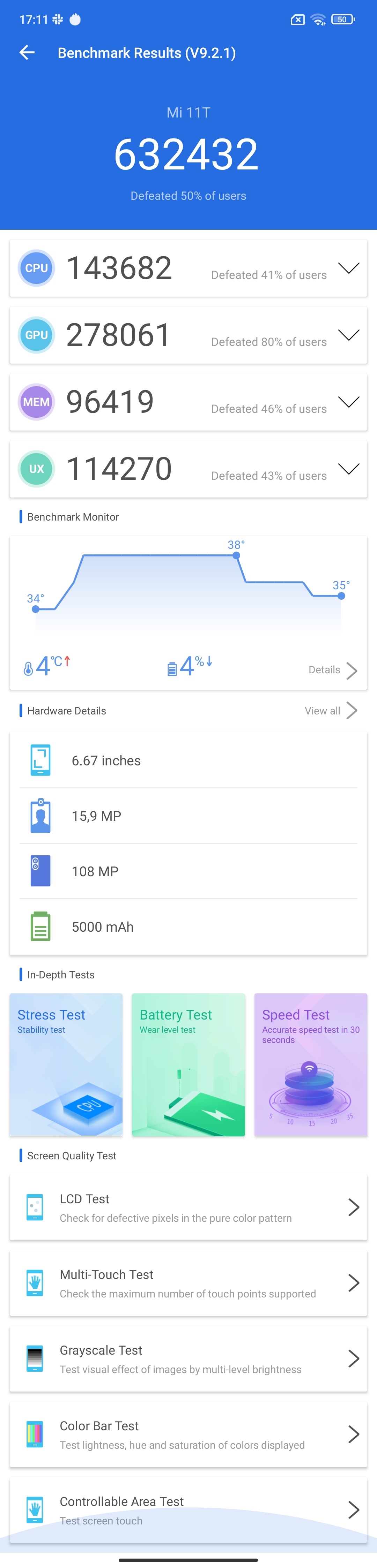Launch the Grayscale Test
377x1568 pixels.
pos(188,1358)
